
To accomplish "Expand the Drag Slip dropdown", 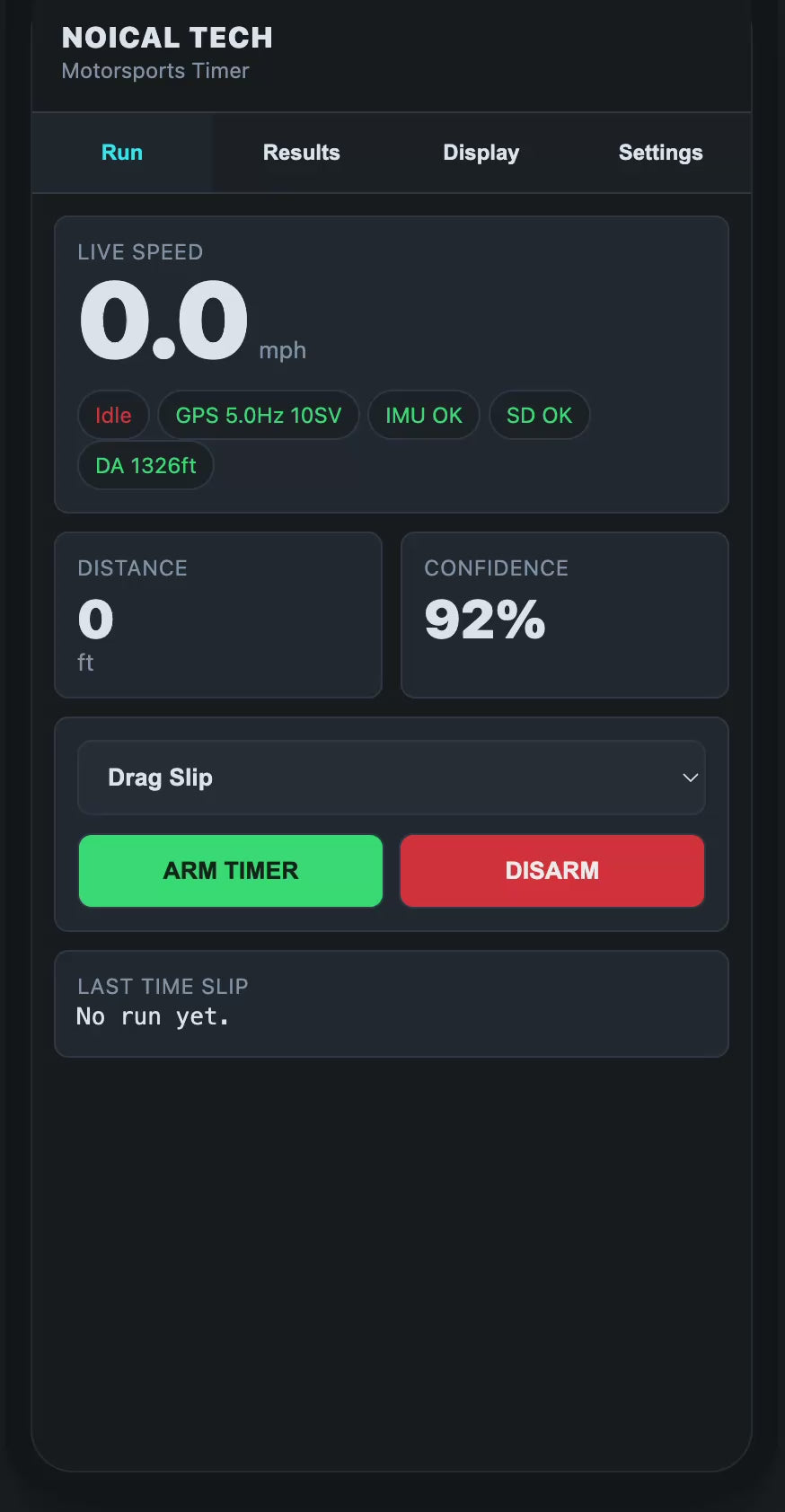I will click(392, 778).
